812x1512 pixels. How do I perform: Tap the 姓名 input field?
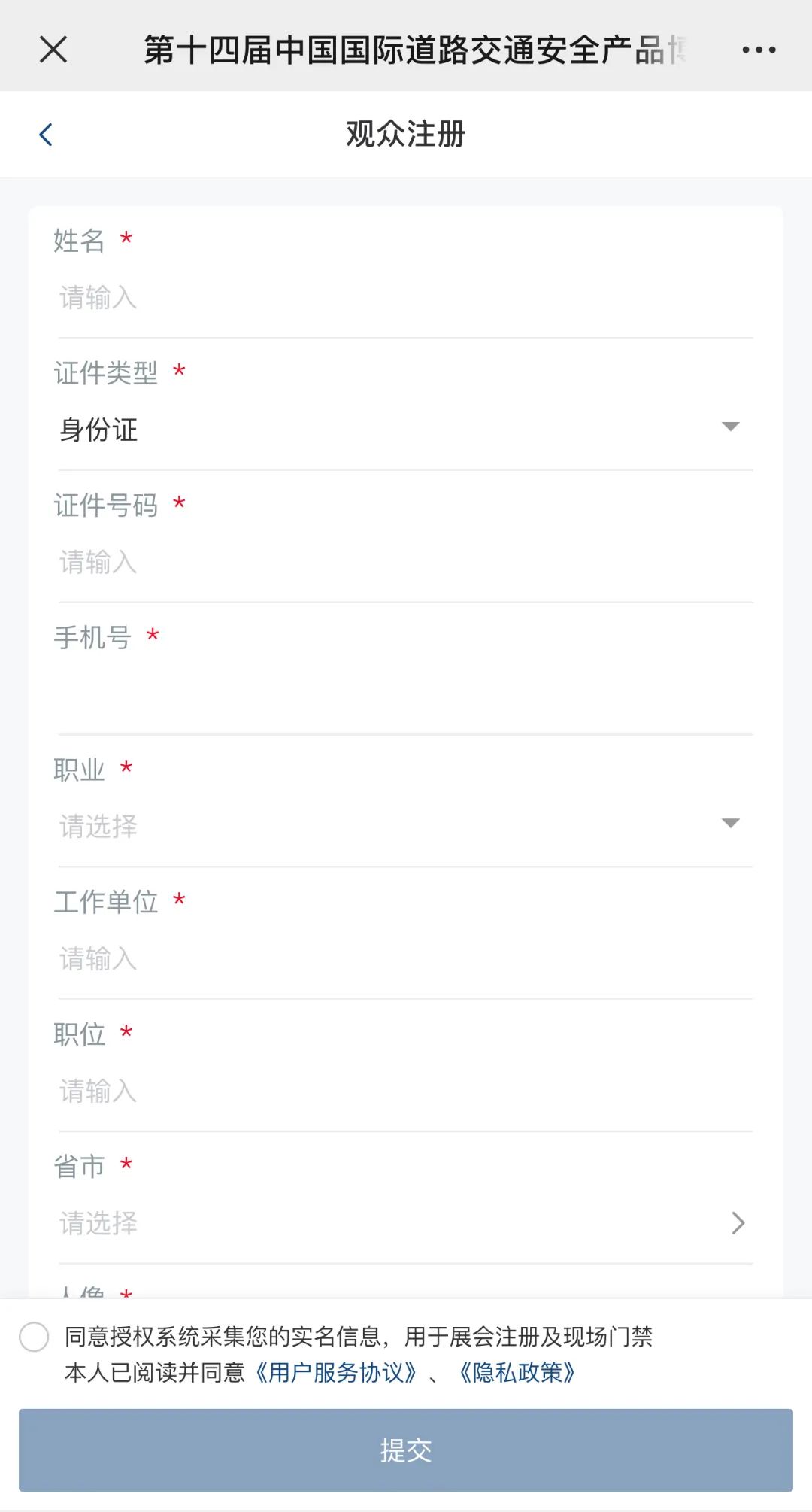click(406, 298)
